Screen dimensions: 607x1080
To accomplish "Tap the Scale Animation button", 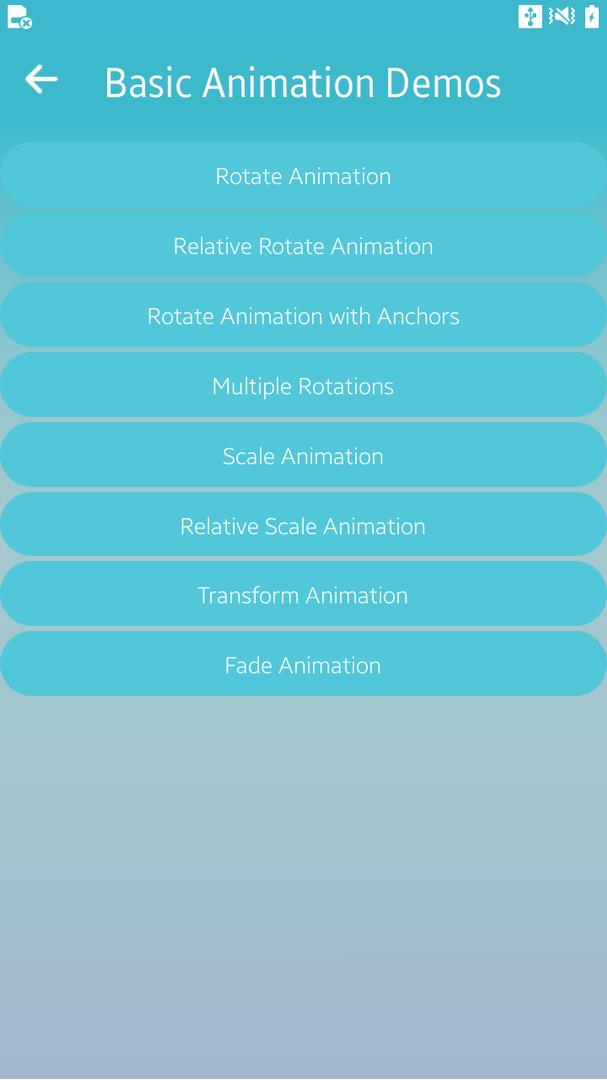I will point(303,456).
